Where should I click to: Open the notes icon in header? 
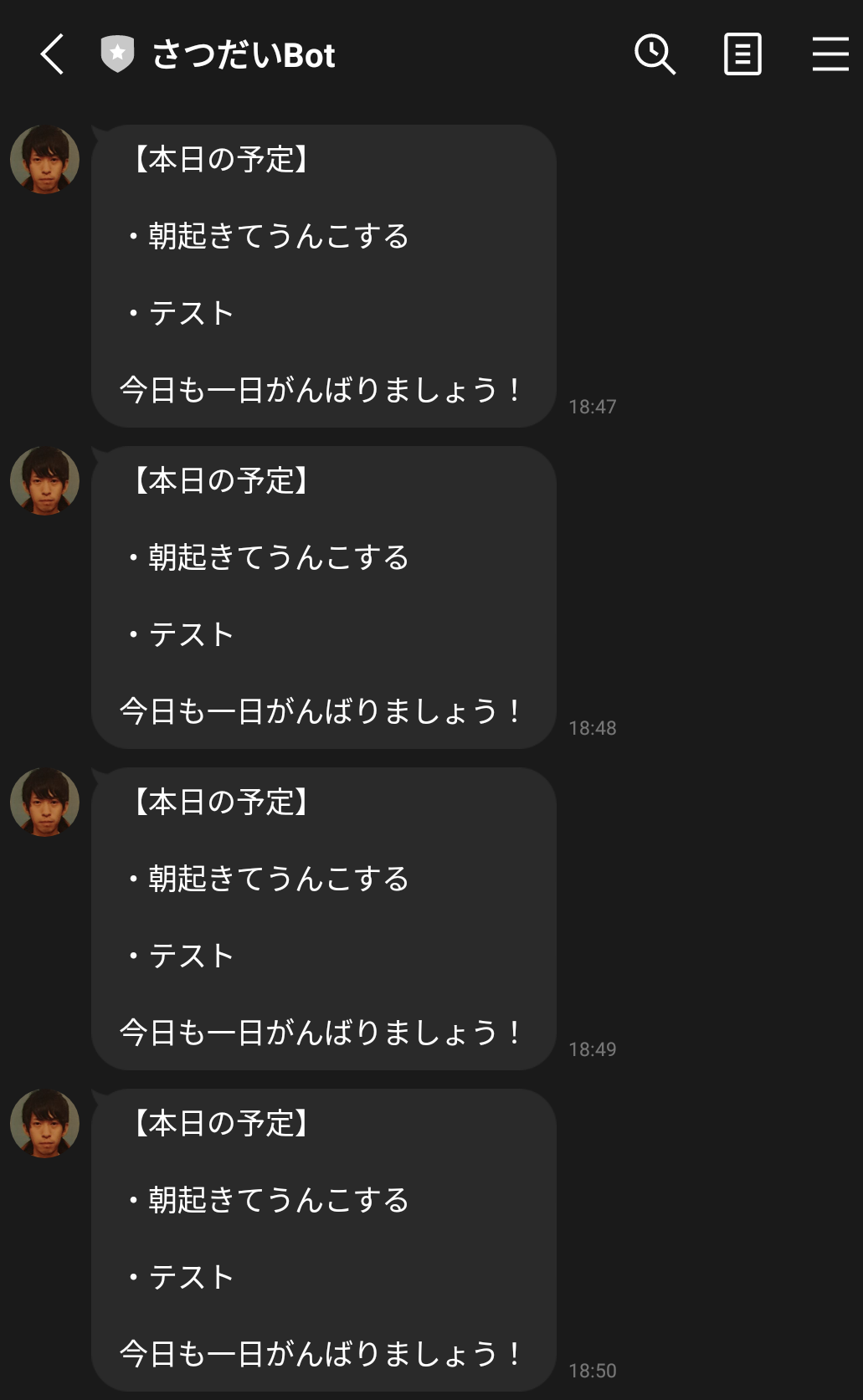click(742, 54)
